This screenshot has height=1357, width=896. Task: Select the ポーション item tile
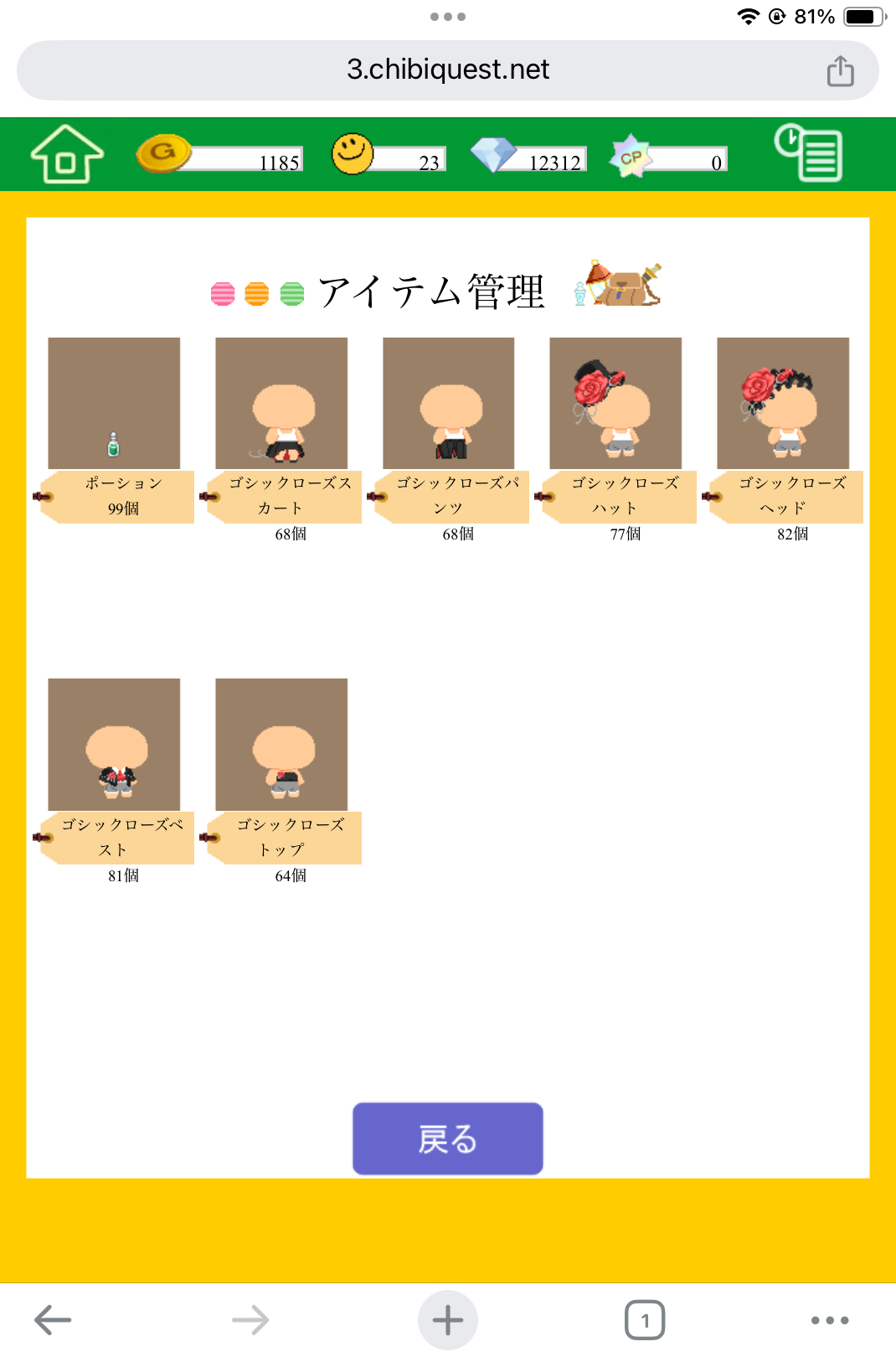pos(114,404)
